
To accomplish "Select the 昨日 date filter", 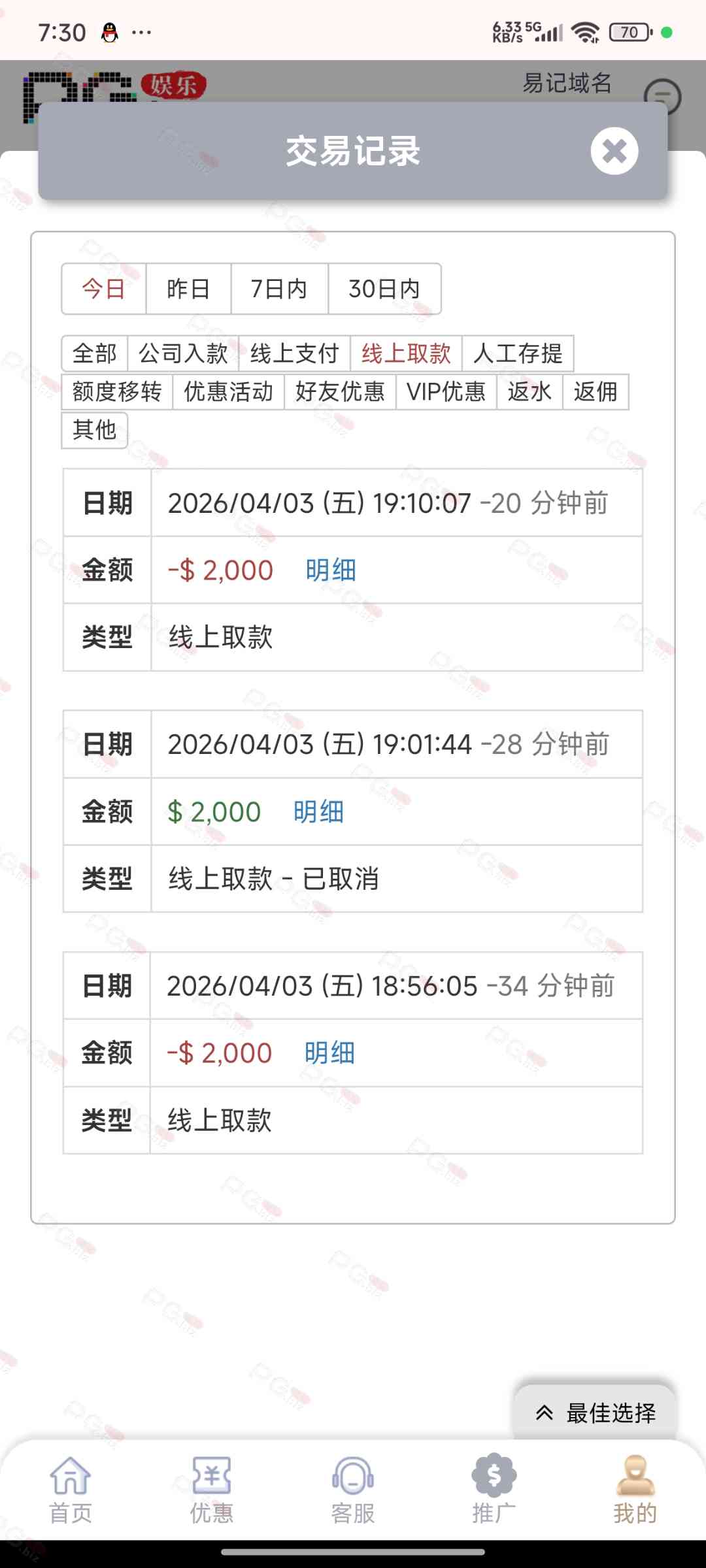I will (x=188, y=289).
